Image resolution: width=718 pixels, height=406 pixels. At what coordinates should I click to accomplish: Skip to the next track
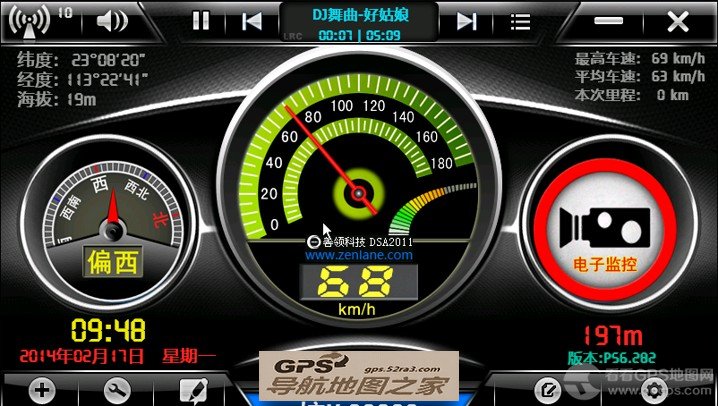tap(465, 20)
